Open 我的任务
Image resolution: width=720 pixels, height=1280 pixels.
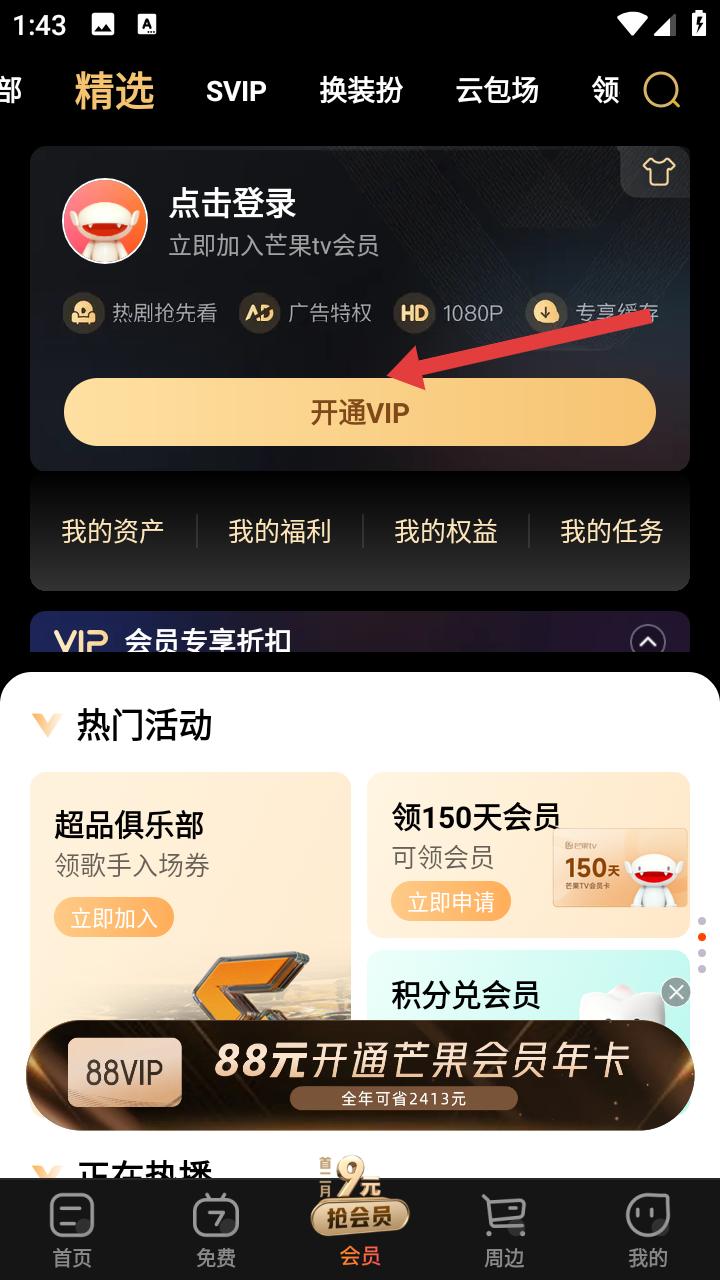611,531
